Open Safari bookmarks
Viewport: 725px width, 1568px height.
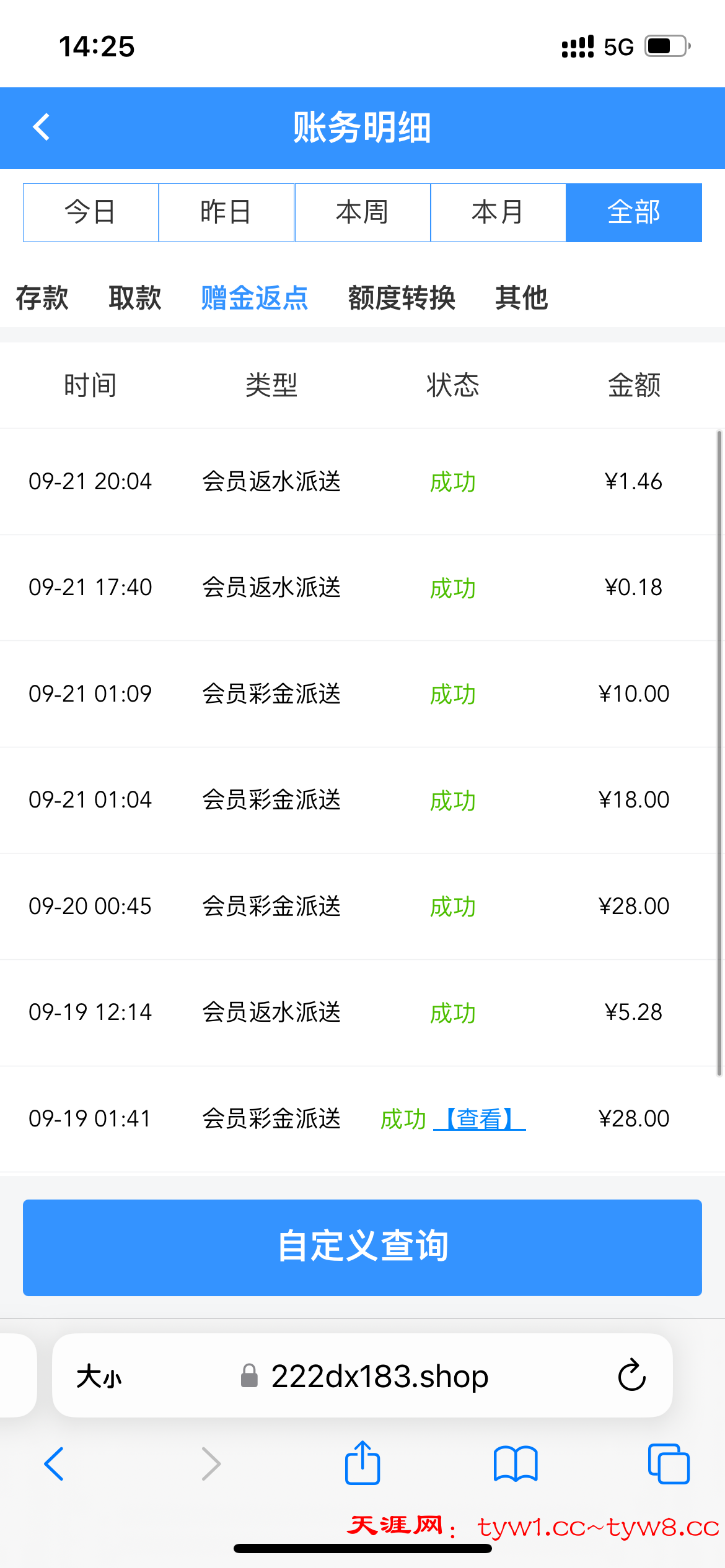[516, 1464]
